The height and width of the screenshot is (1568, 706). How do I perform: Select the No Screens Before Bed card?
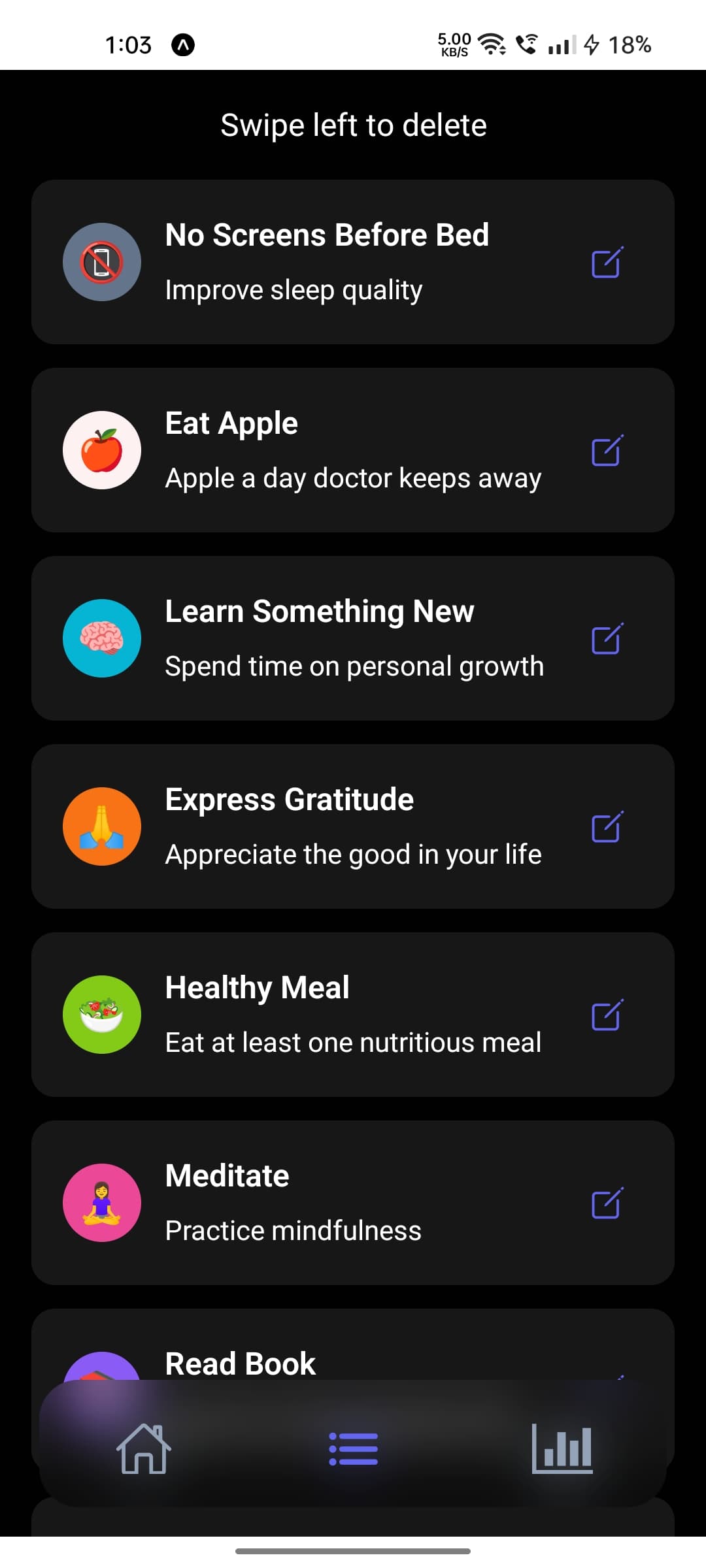point(353,261)
